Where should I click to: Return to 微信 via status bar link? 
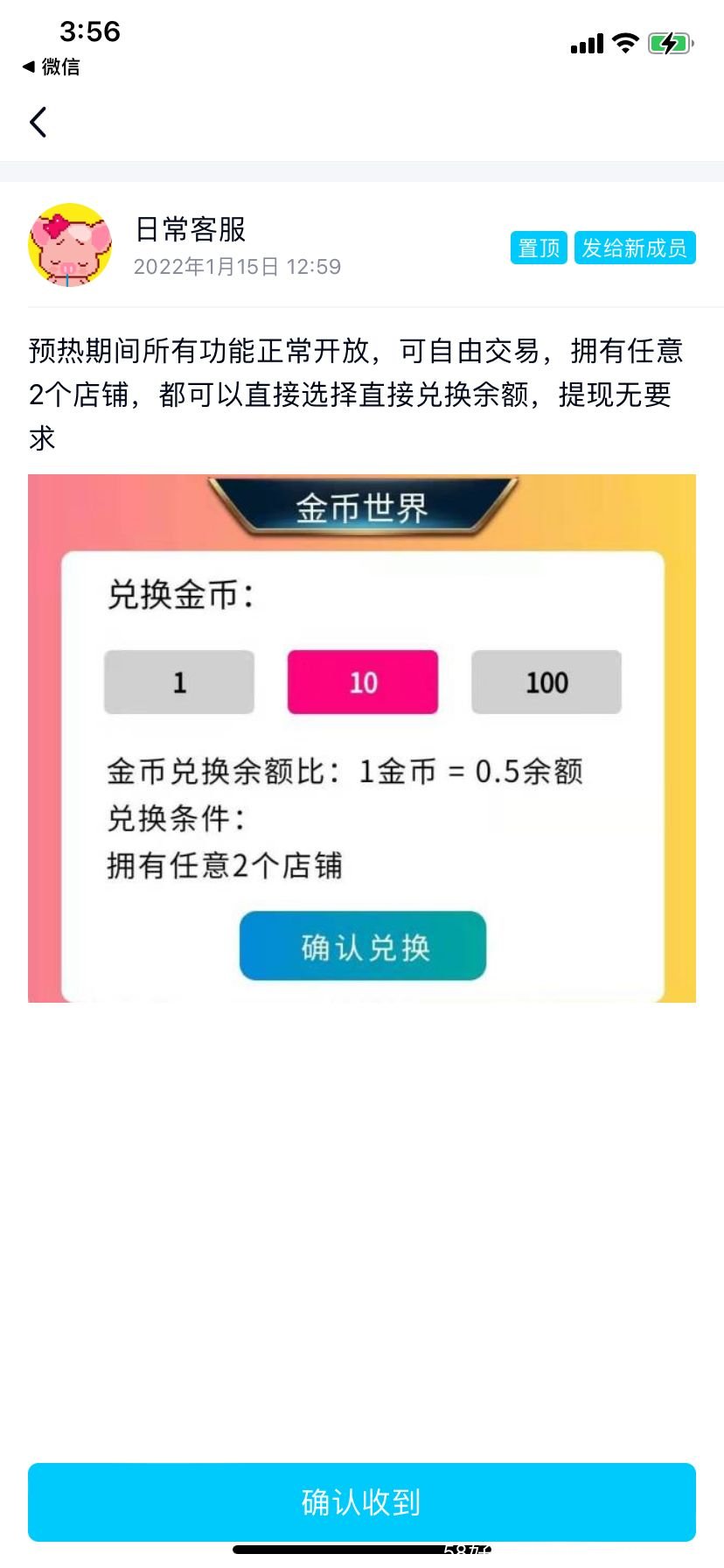51,66
